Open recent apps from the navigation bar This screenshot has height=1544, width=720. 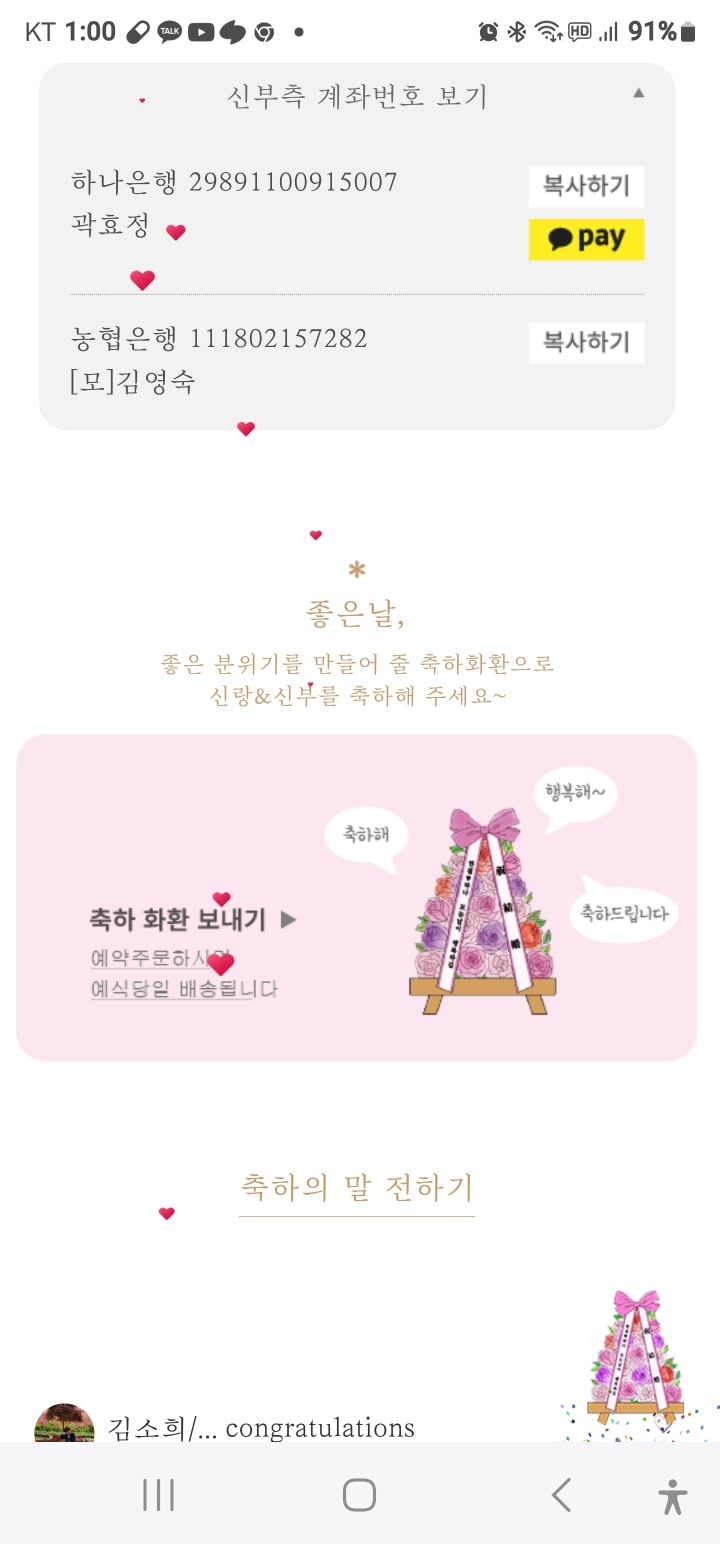click(x=158, y=1496)
